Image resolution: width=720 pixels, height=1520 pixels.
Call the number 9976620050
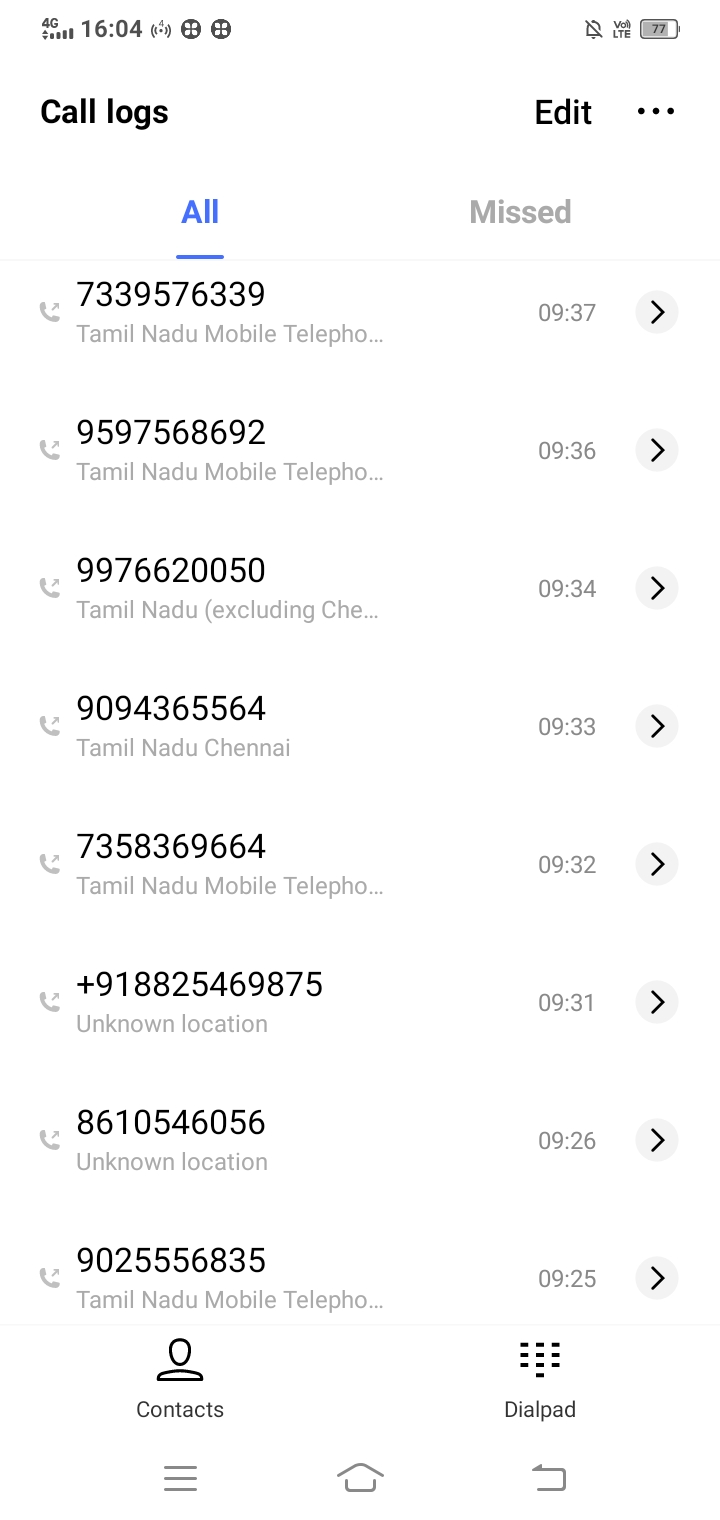click(320, 588)
